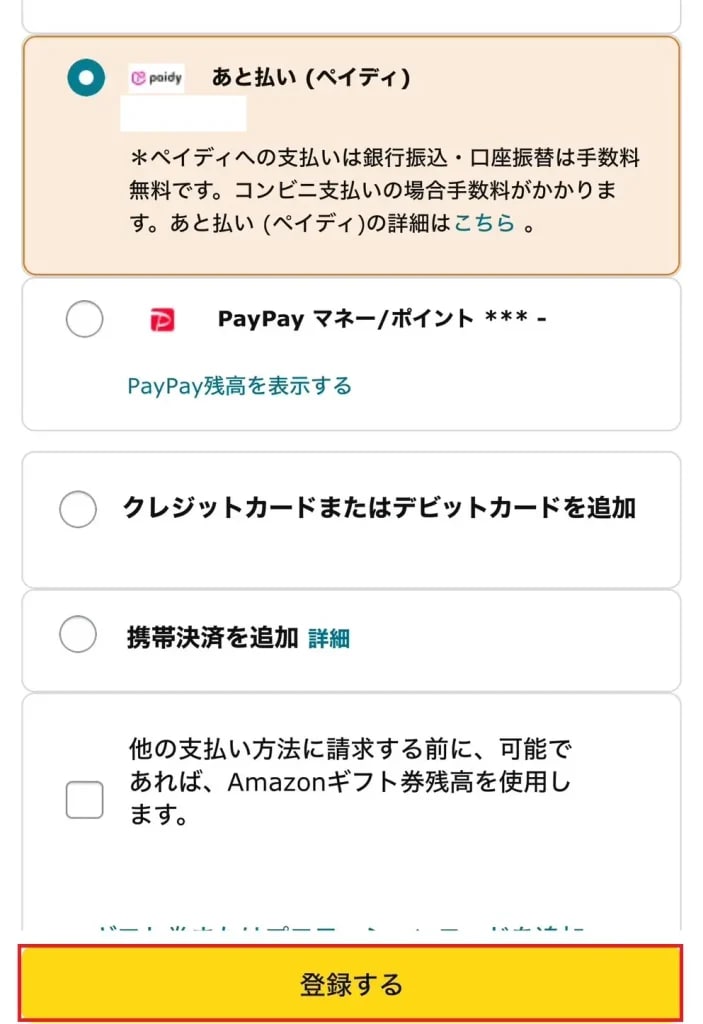The image size is (703, 1024).
Task: Tap PayPay残高を表示する link
Action: coord(239,386)
